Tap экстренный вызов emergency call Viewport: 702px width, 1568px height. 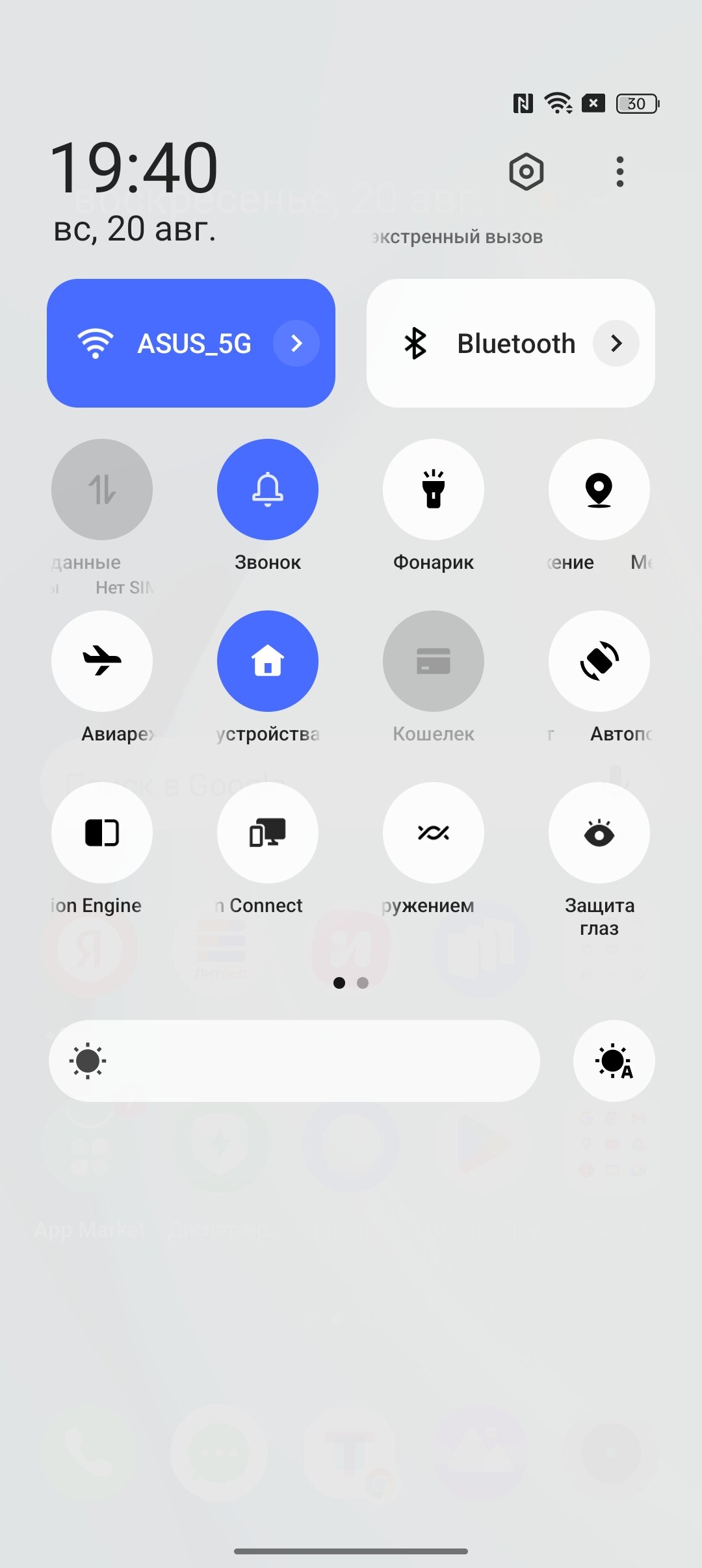tap(457, 237)
